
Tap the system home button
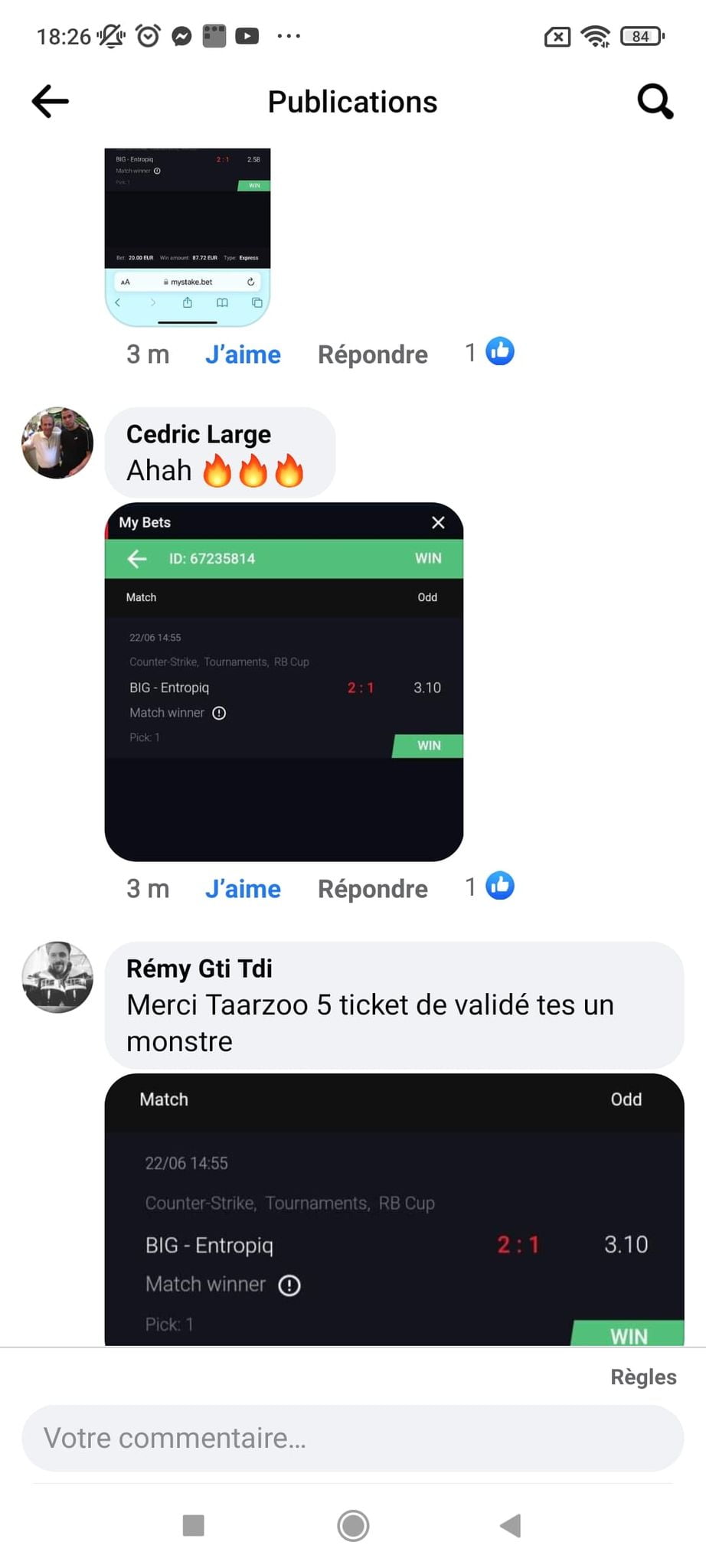pos(353,1525)
